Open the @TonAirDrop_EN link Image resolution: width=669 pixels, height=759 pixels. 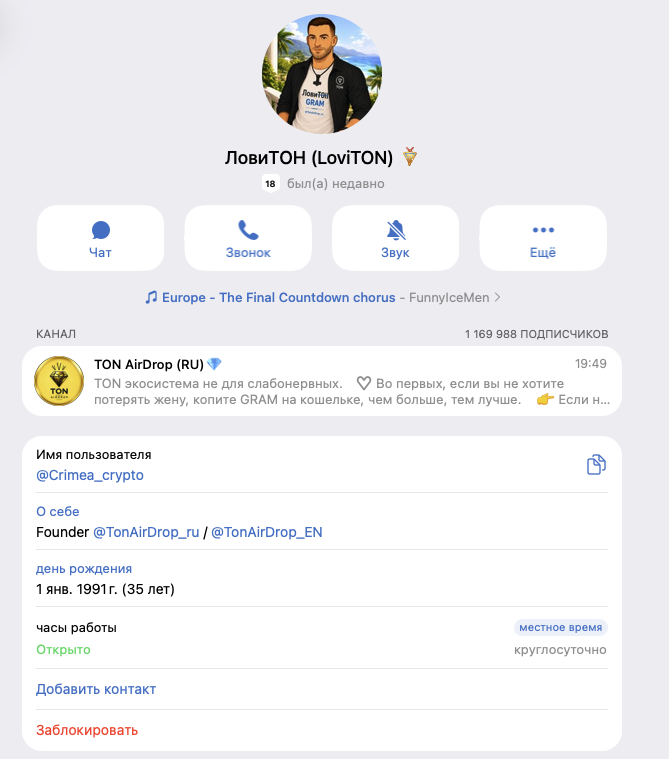pyautogui.click(x=267, y=532)
